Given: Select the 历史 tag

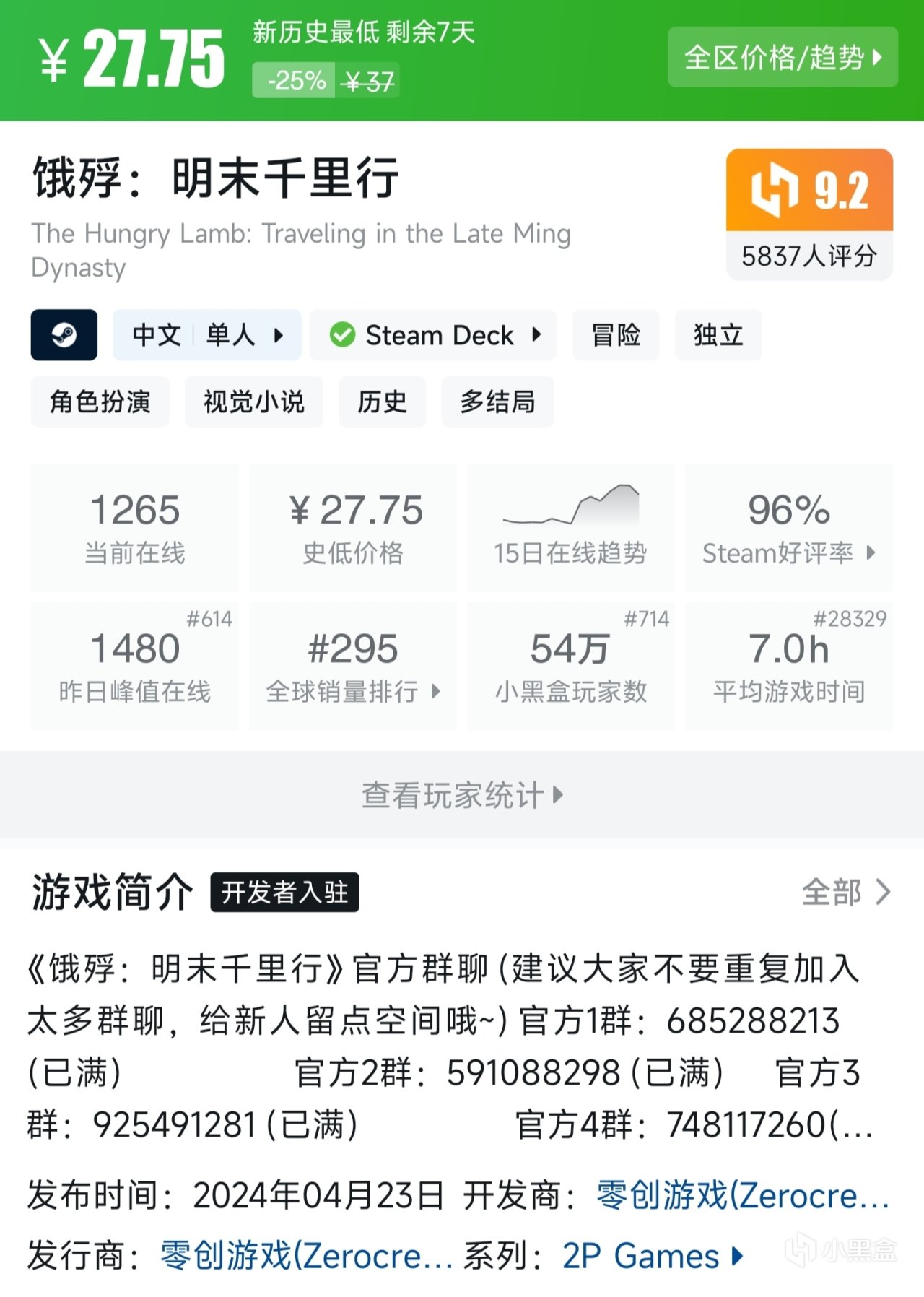Looking at the screenshot, I should coord(382,402).
